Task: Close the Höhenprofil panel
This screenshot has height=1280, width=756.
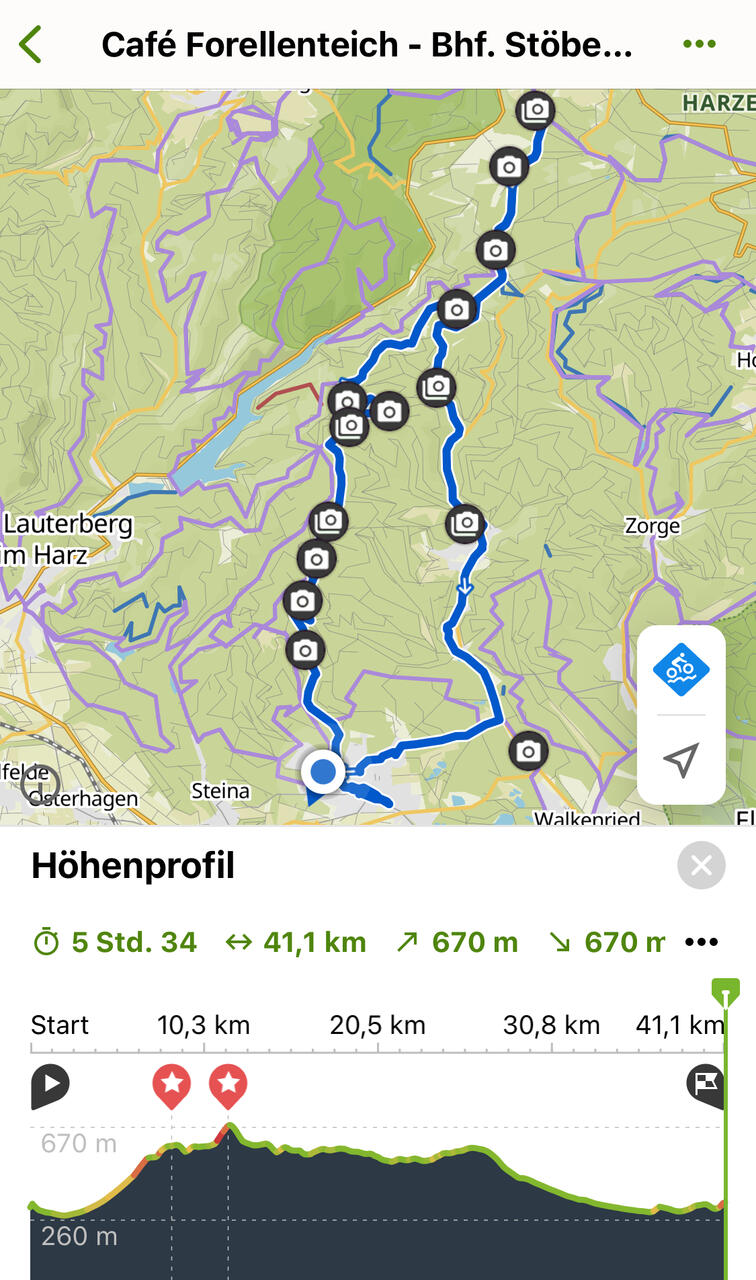Action: [701, 865]
